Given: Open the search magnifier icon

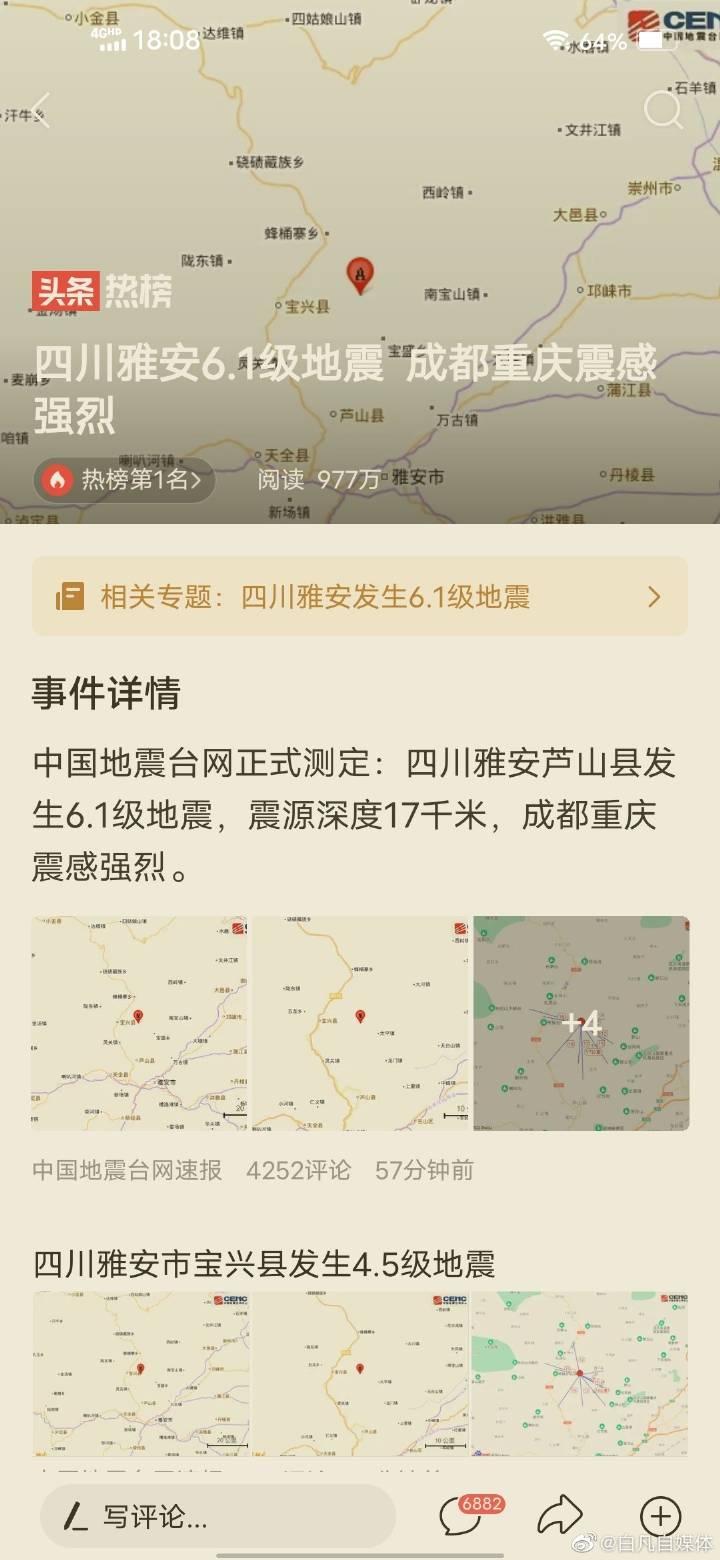Looking at the screenshot, I should coord(663,110).
